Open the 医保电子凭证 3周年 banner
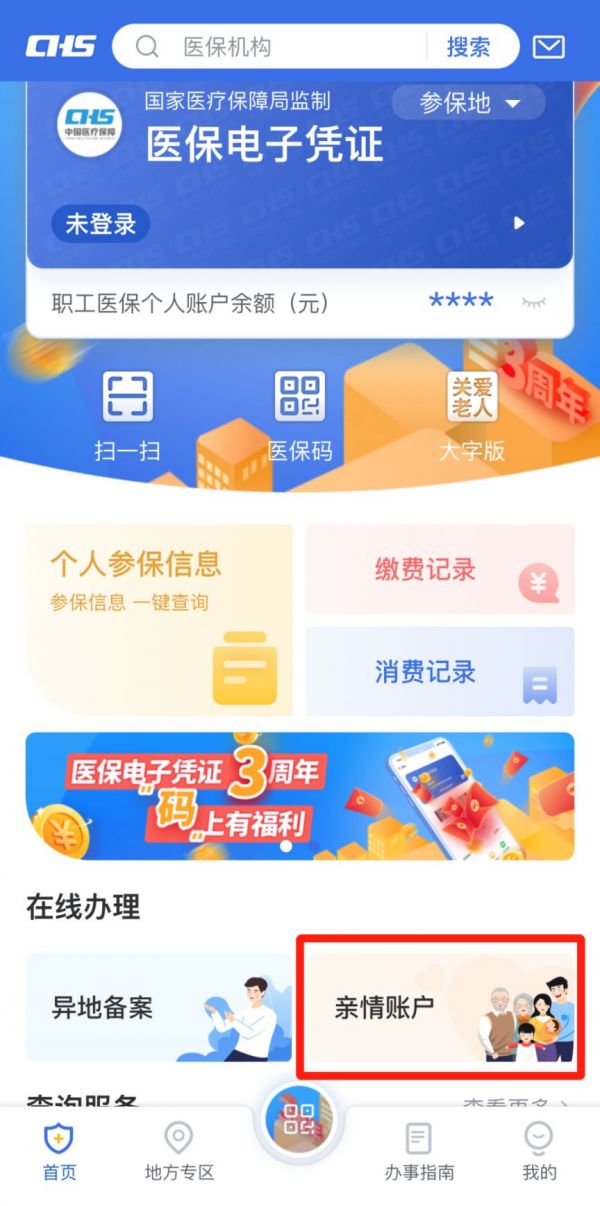This screenshot has width=600, height=1206. [x=300, y=796]
